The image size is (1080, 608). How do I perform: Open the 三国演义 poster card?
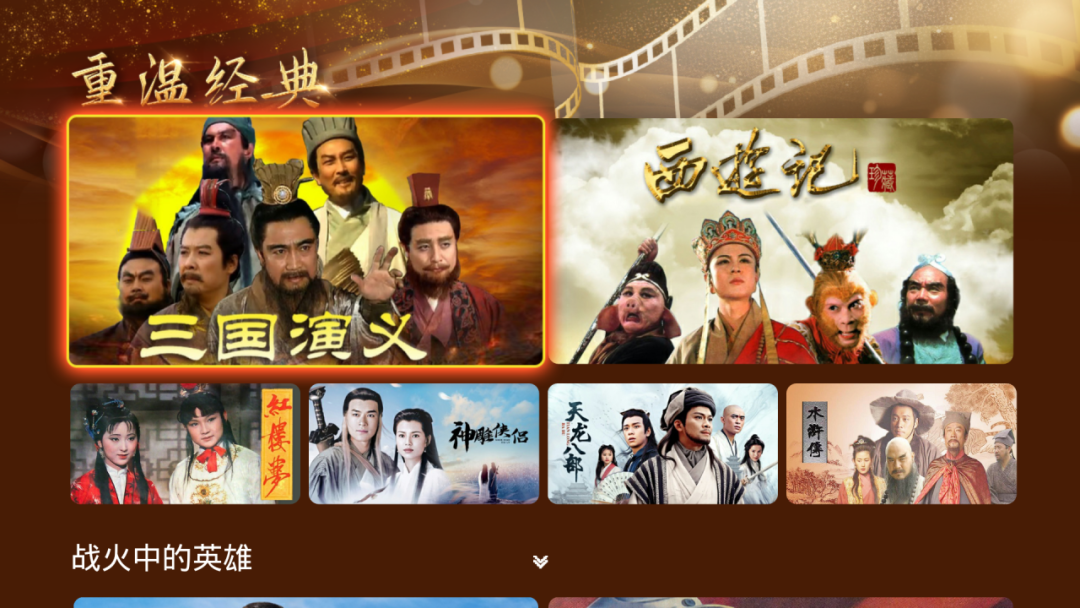(306, 241)
